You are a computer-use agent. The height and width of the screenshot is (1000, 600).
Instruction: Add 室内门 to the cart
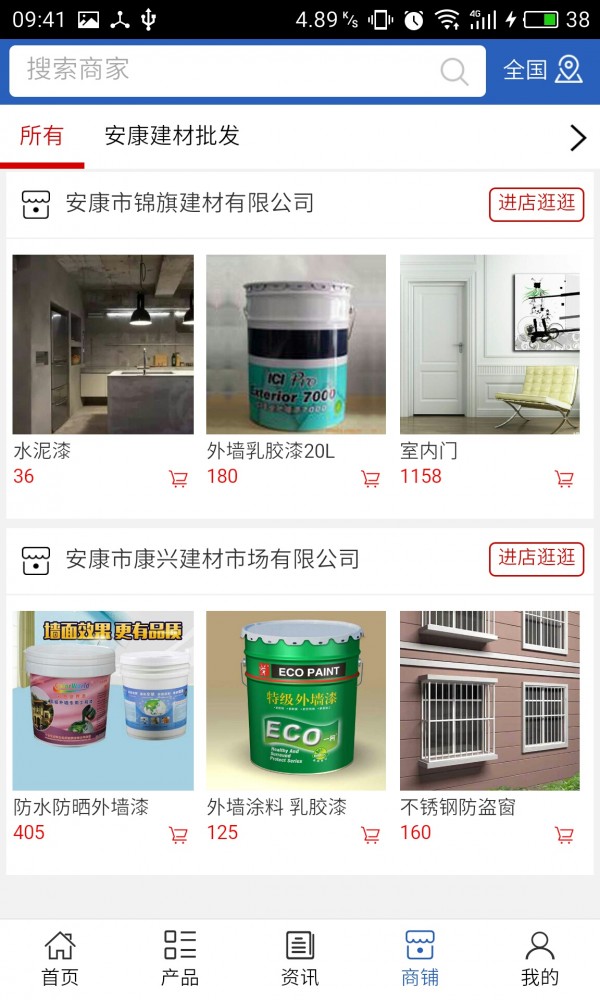[x=564, y=479]
